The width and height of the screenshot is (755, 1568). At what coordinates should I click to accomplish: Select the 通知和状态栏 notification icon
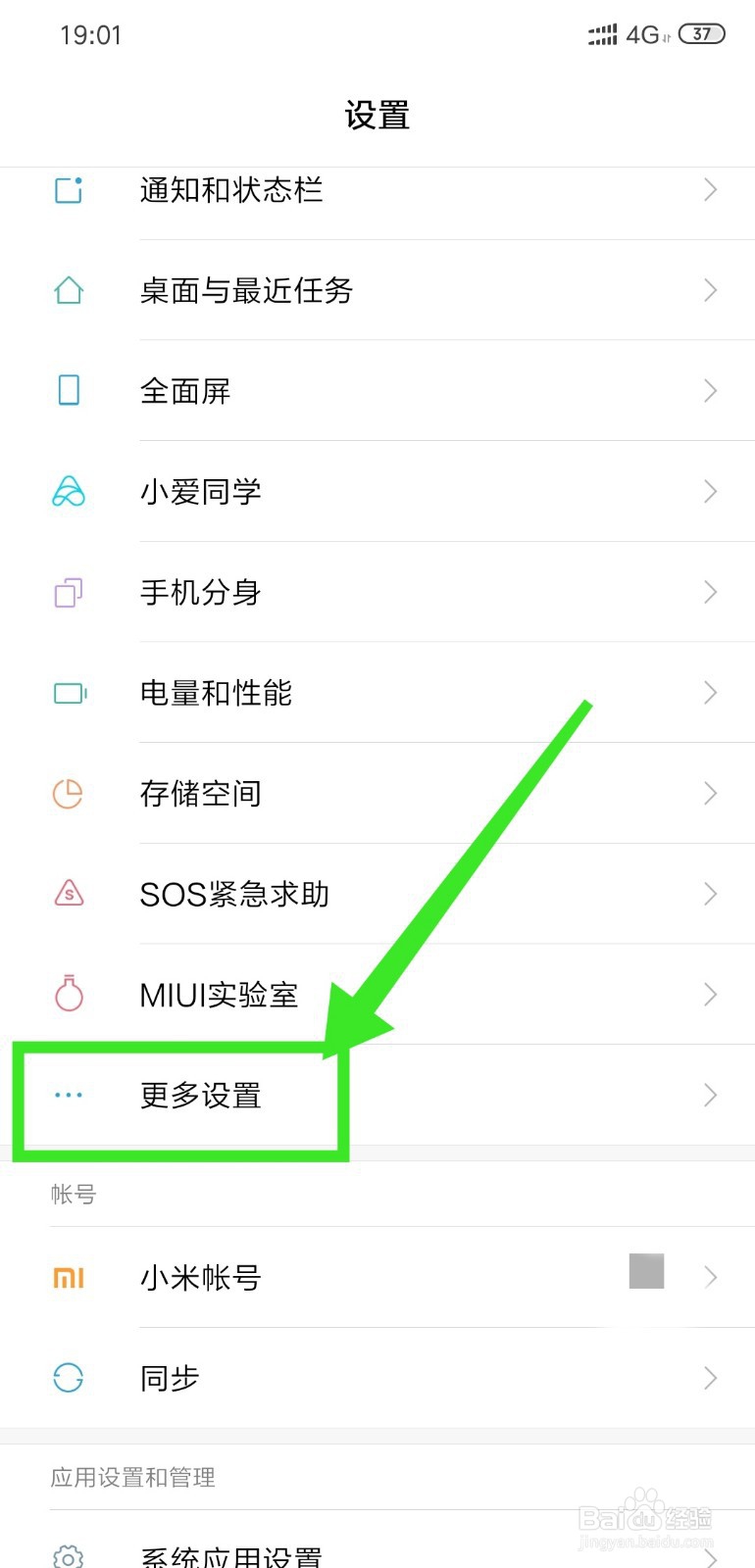tap(67, 190)
